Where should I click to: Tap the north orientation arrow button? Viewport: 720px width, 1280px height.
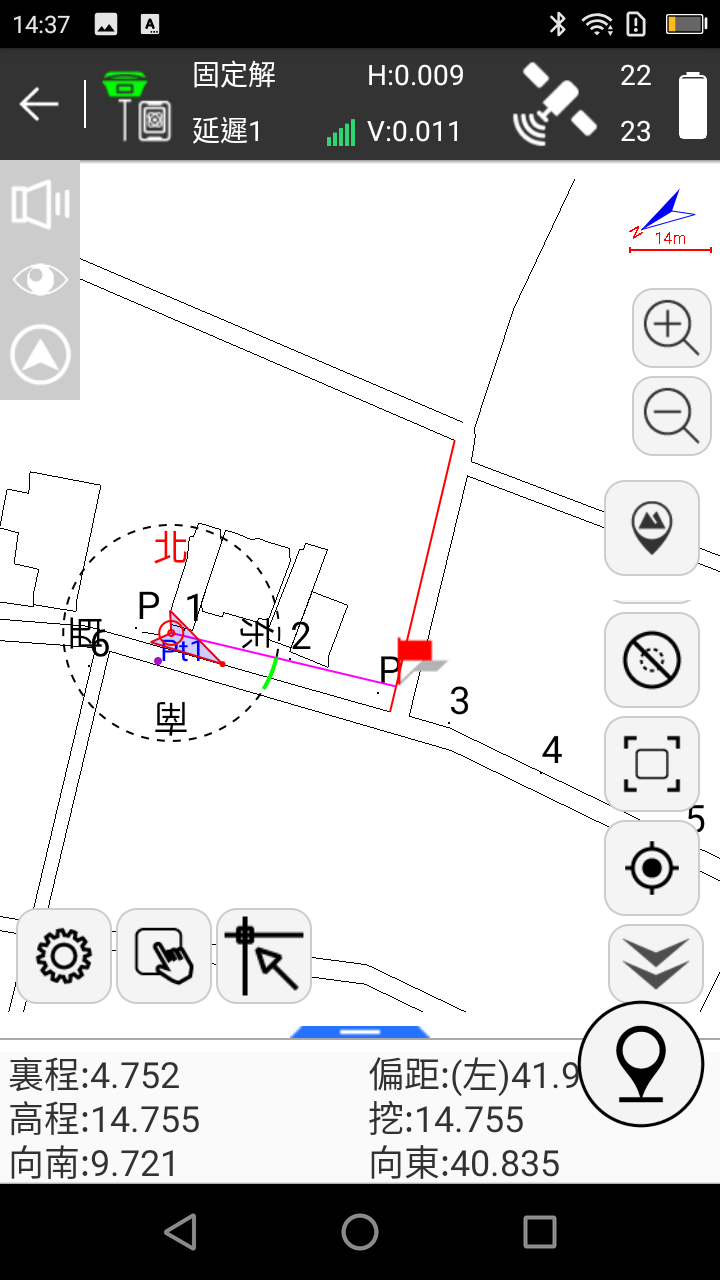(40, 355)
